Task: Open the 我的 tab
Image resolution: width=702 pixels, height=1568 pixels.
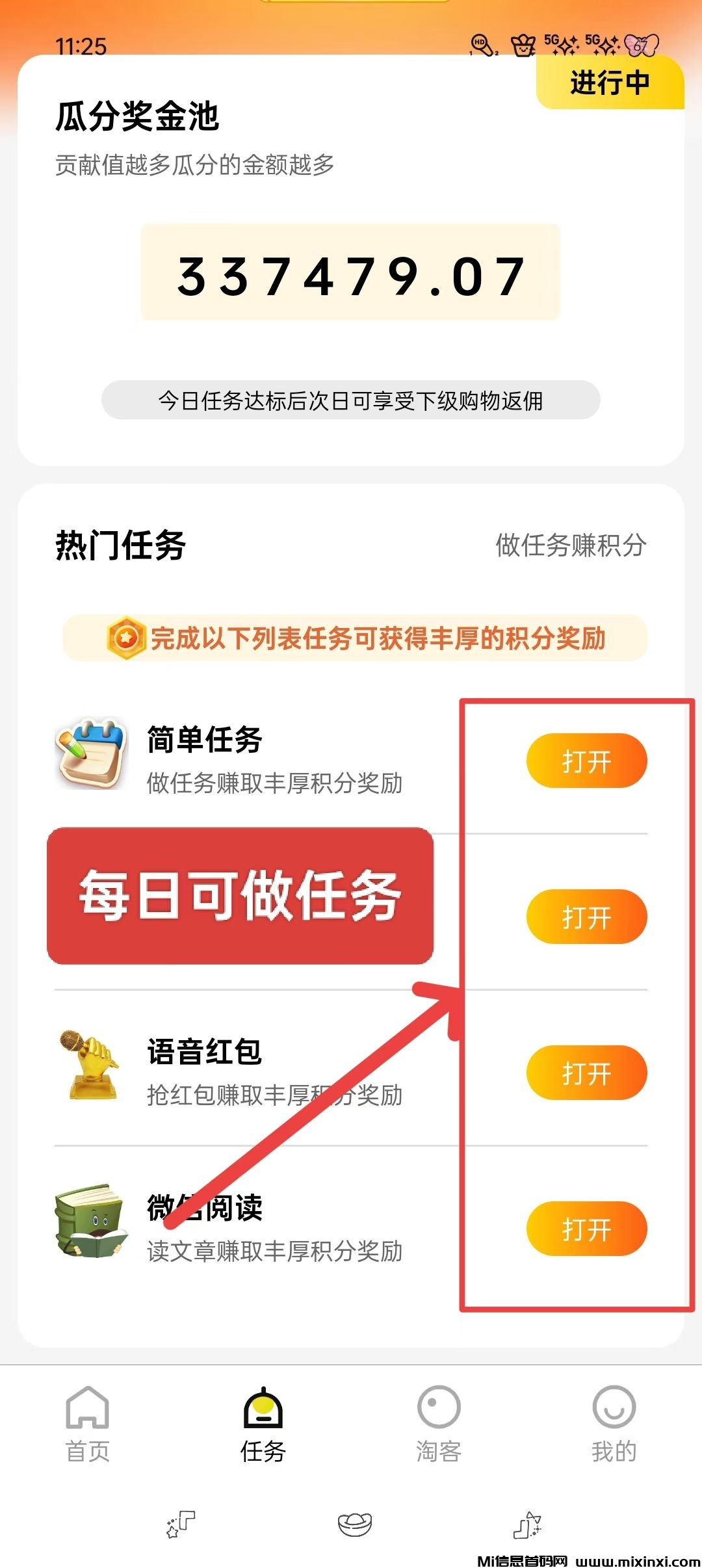Action: [x=614, y=1424]
